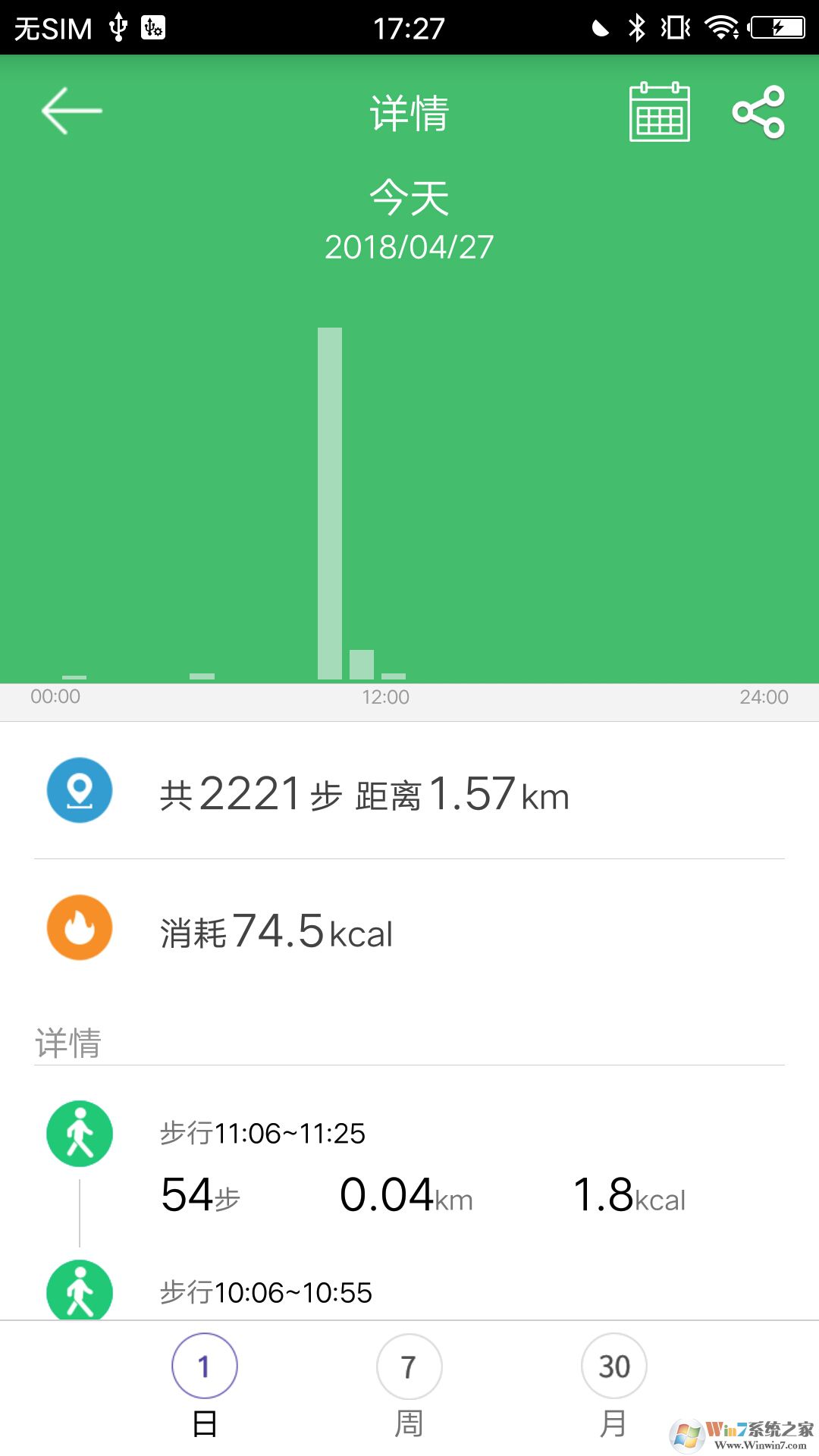Tap the walking icon for 11:06~11:25 activity
The width and height of the screenshot is (819, 1456).
79,1134
